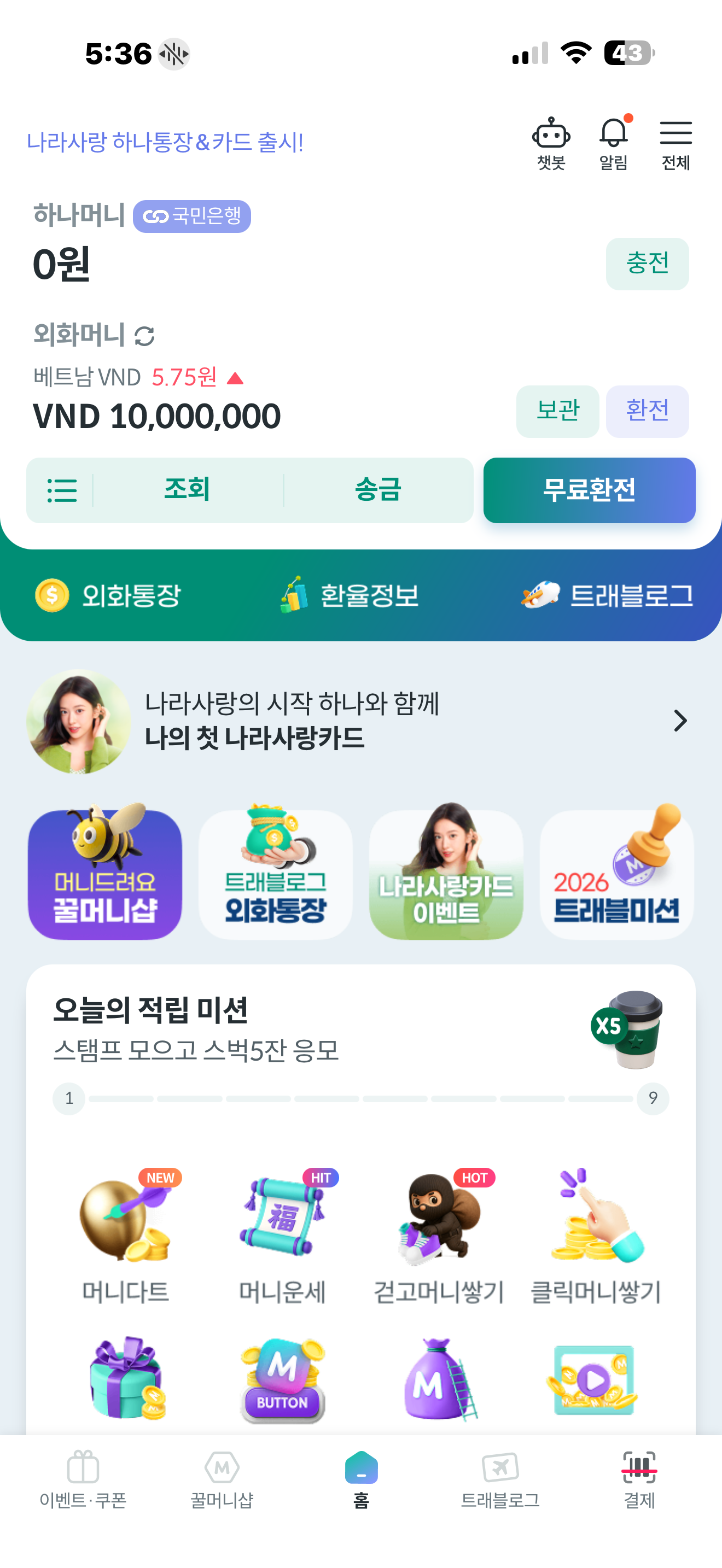The image size is (722, 1568).
Task: Tap the 송금 transfer button
Action: click(x=377, y=490)
